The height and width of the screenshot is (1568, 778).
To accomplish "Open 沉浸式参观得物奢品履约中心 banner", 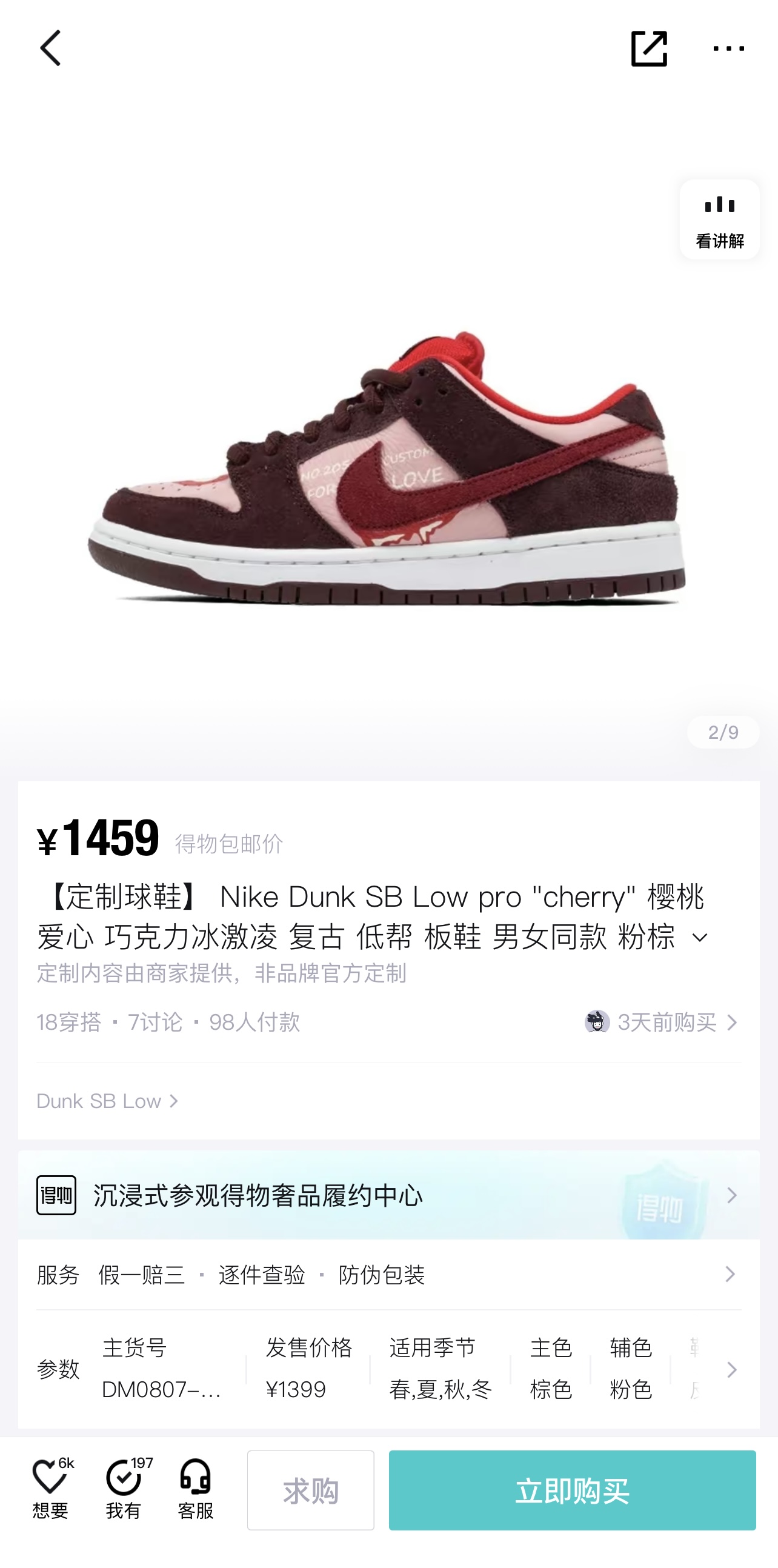I will click(x=388, y=1195).
